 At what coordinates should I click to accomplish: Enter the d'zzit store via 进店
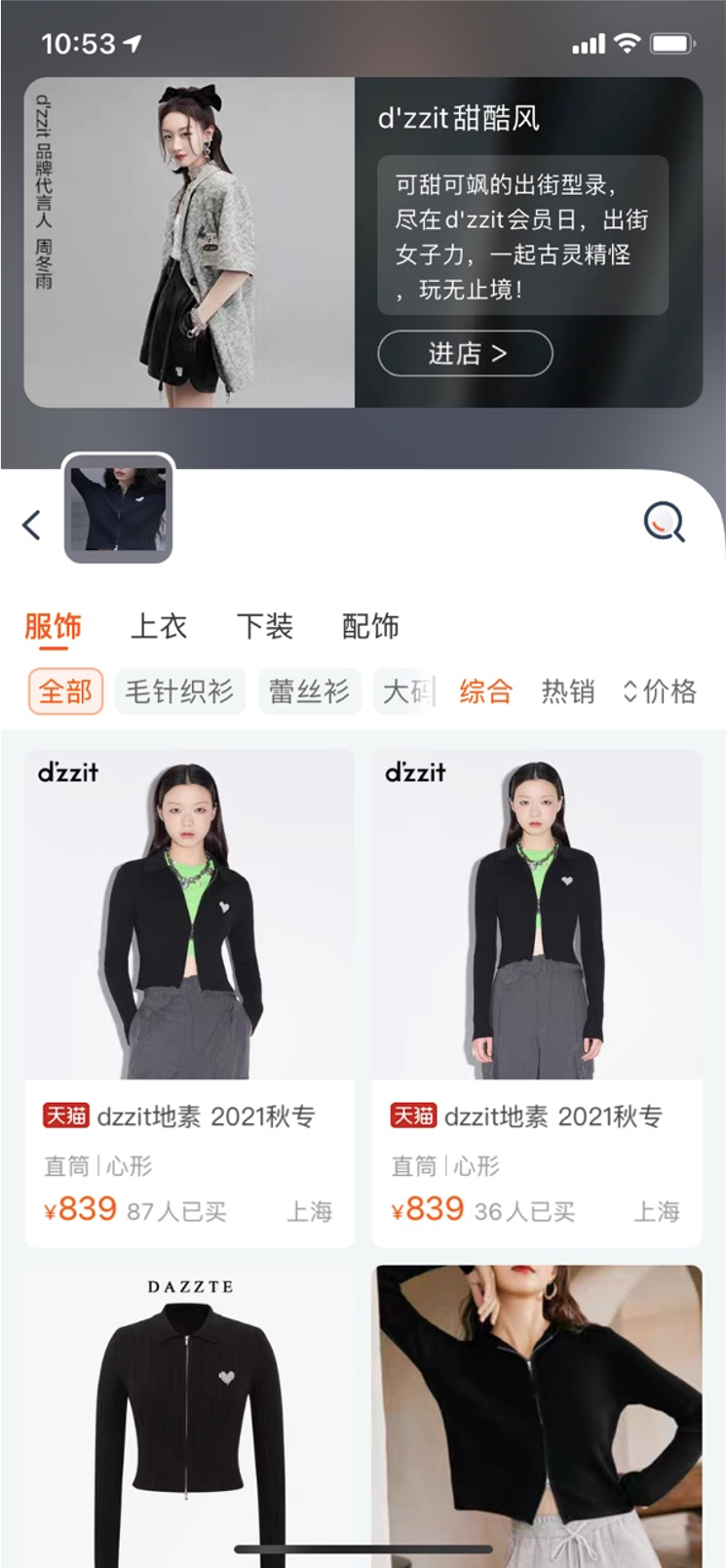(465, 353)
